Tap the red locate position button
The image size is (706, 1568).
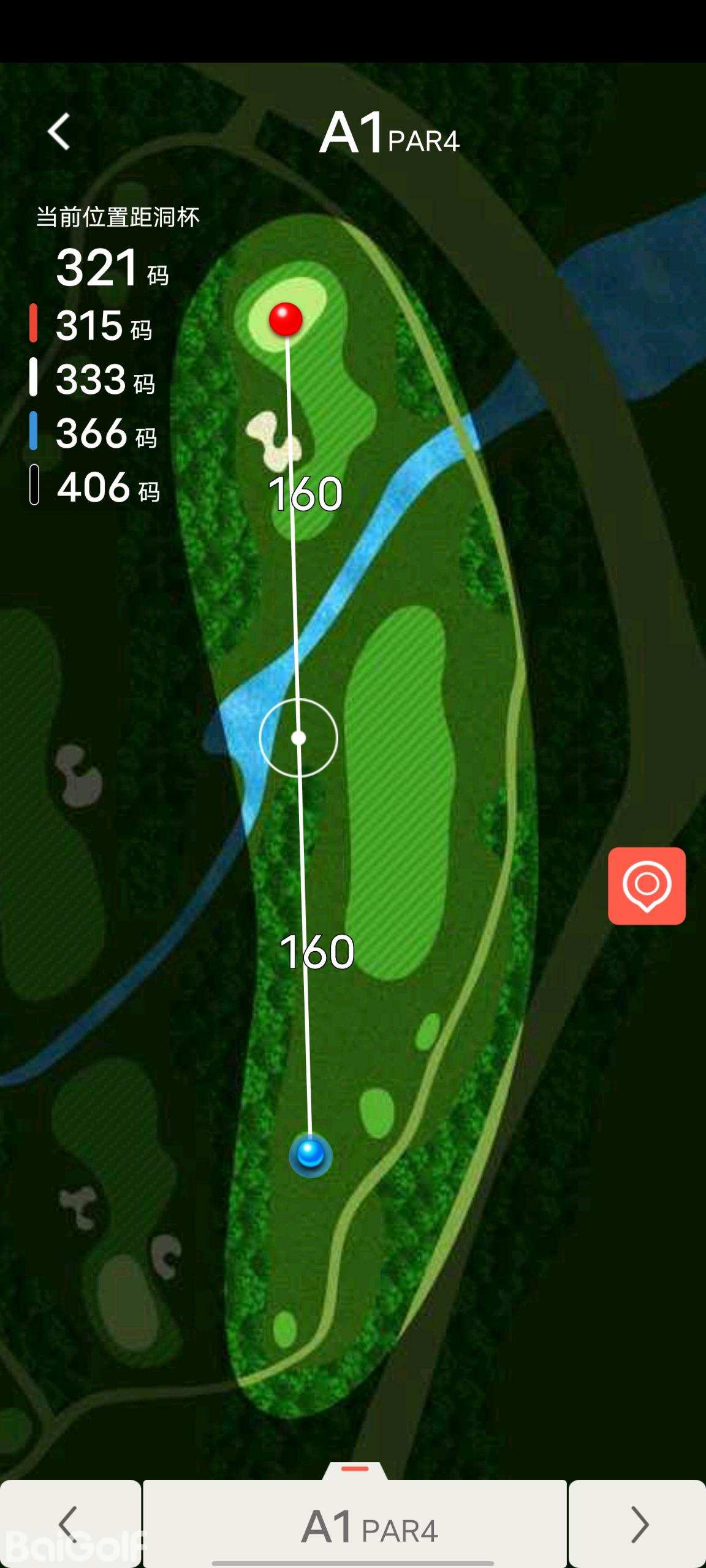pyautogui.click(x=647, y=886)
